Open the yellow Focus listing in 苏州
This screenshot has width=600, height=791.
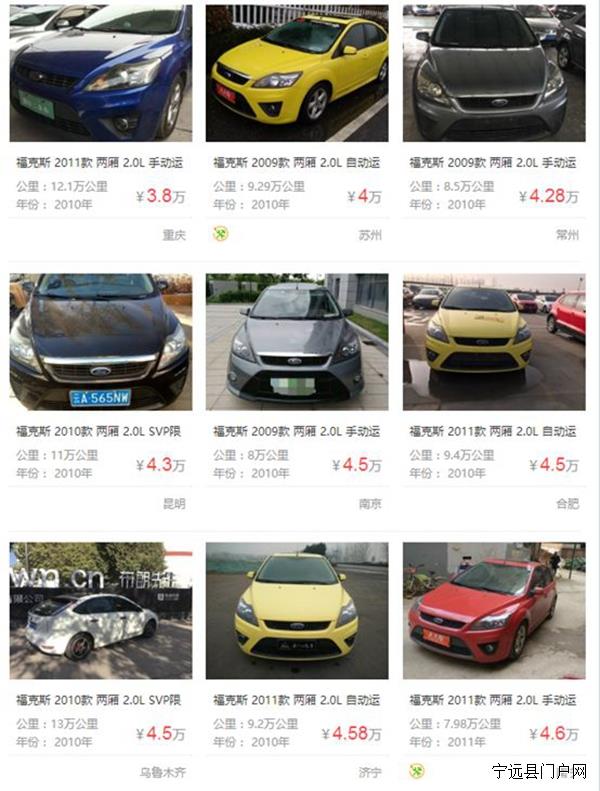(296, 72)
